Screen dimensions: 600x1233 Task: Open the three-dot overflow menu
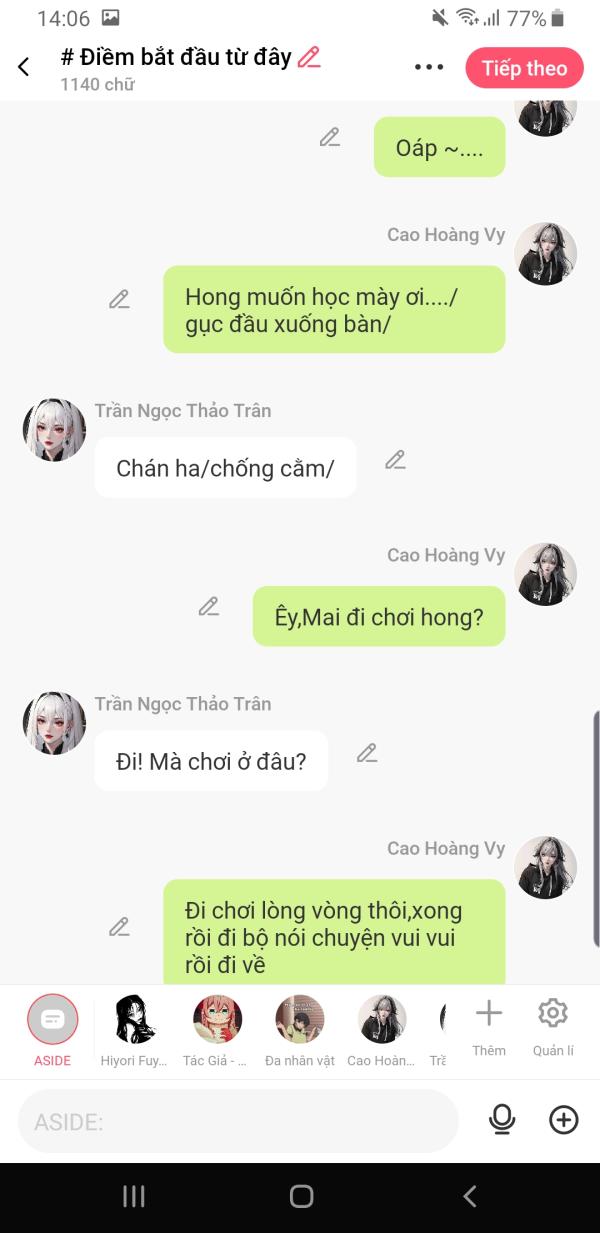tap(428, 67)
